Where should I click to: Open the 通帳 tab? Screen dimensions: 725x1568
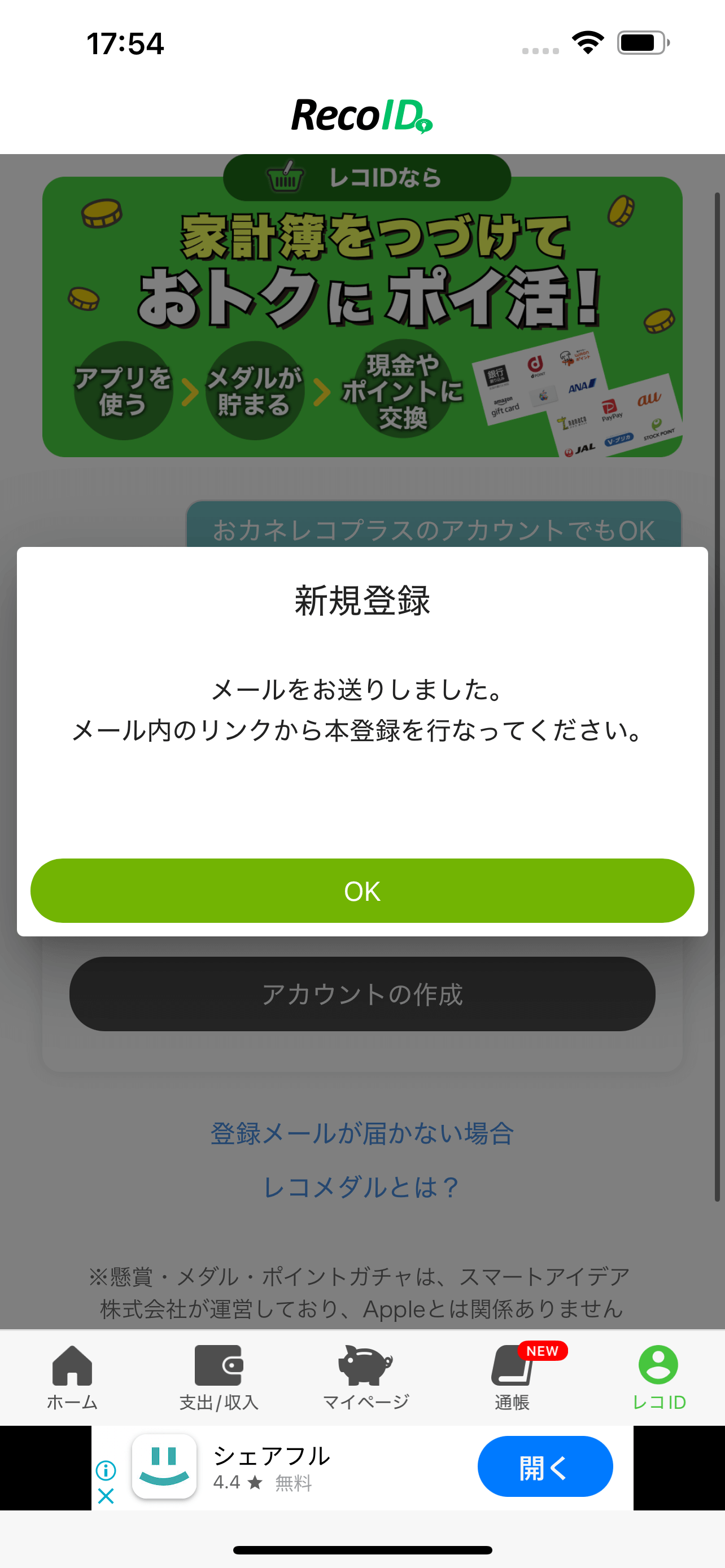[x=512, y=1377]
